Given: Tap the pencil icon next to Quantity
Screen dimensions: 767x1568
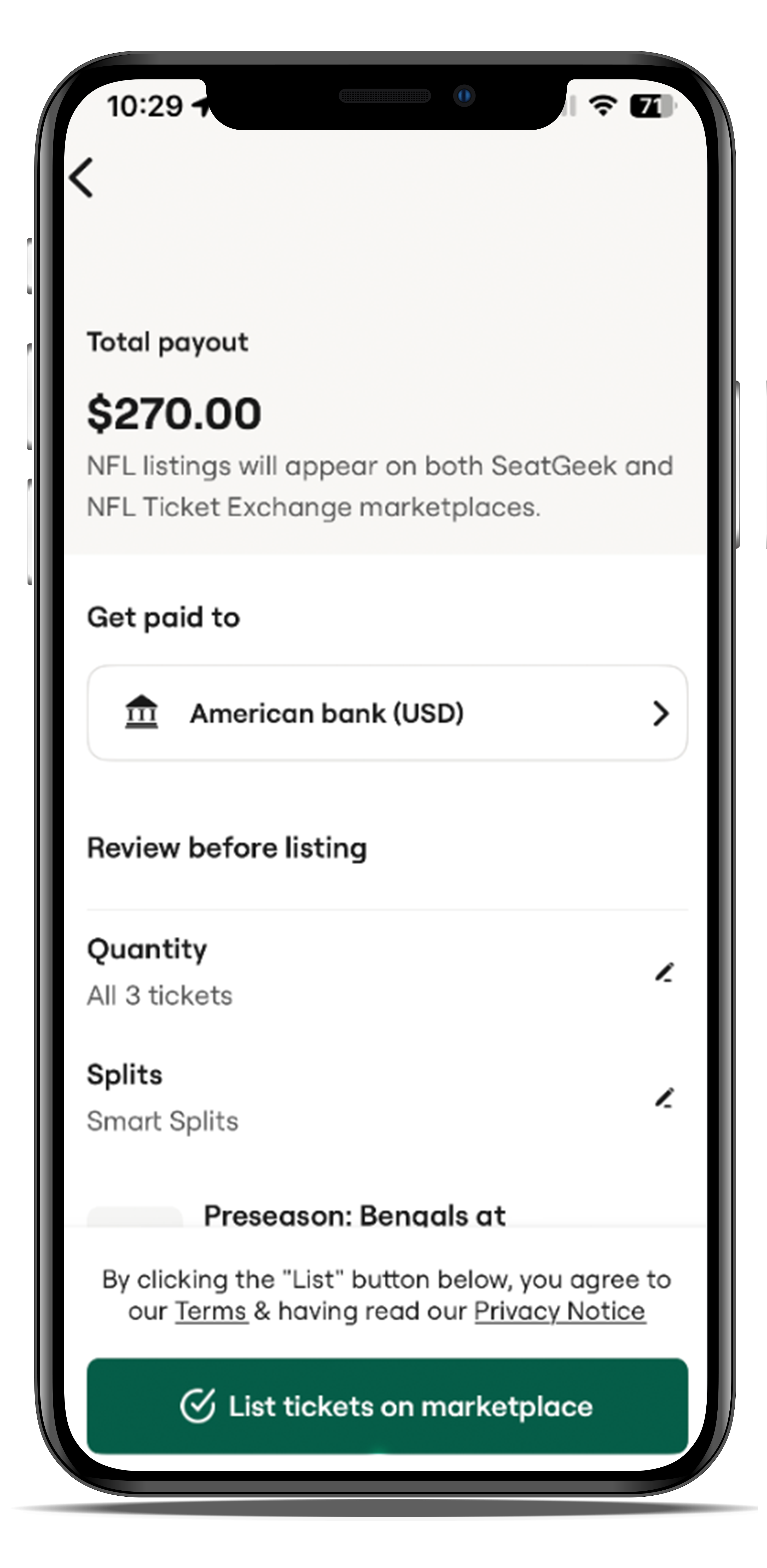Looking at the screenshot, I should tap(665, 972).
